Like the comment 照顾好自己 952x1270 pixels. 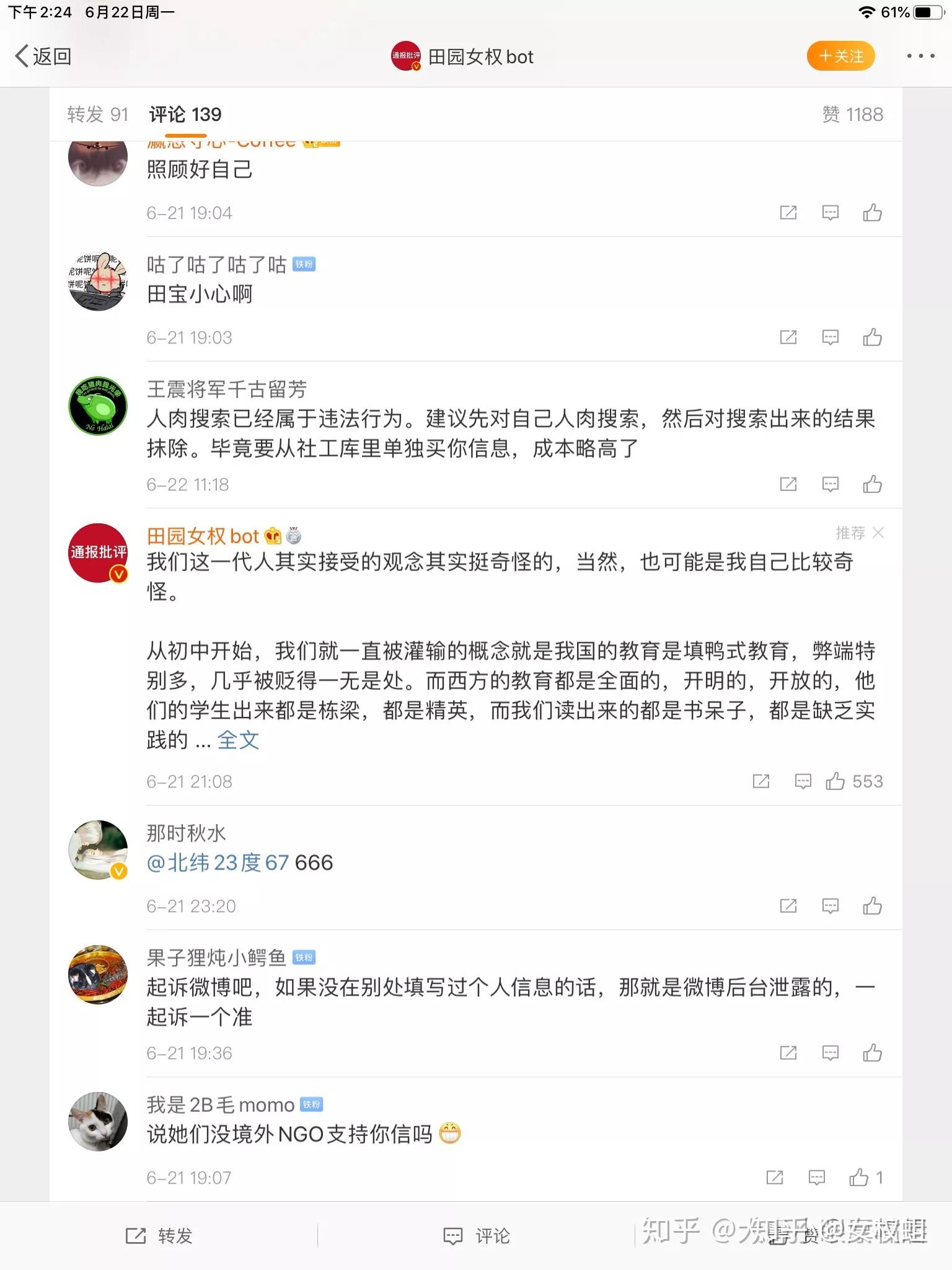pyautogui.click(x=872, y=213)
